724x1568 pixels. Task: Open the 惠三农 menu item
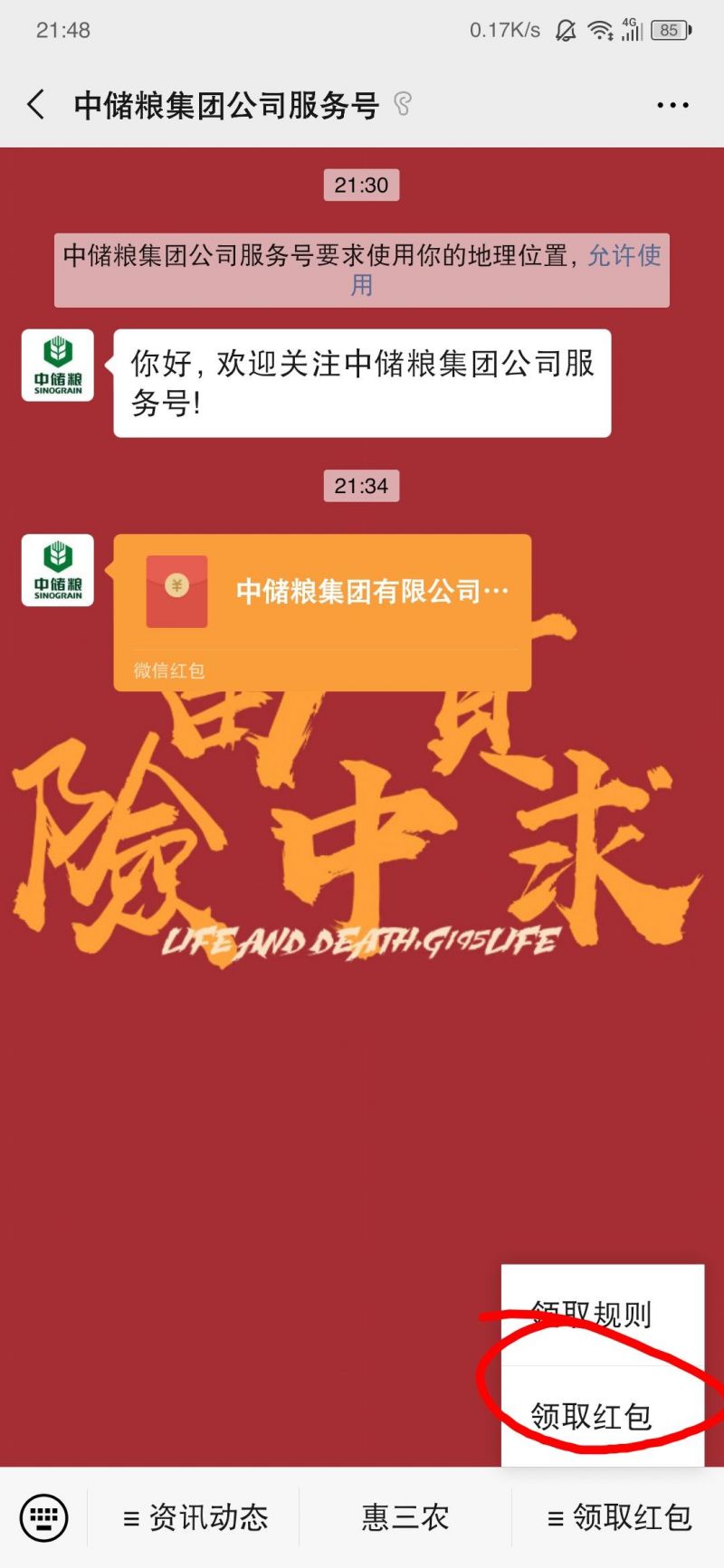(x=405, y=1517)
